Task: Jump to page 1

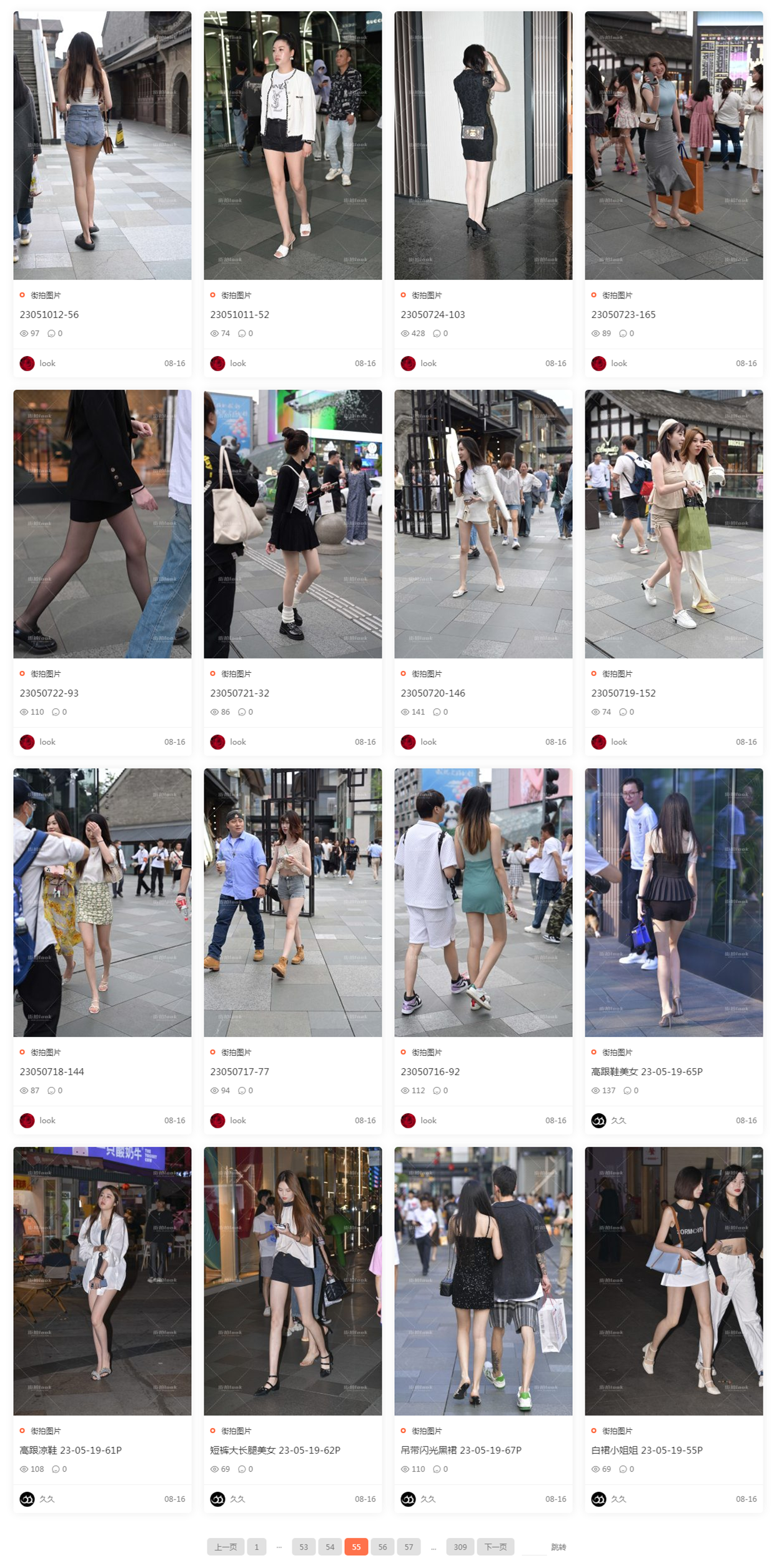Action: (256, 1547)
